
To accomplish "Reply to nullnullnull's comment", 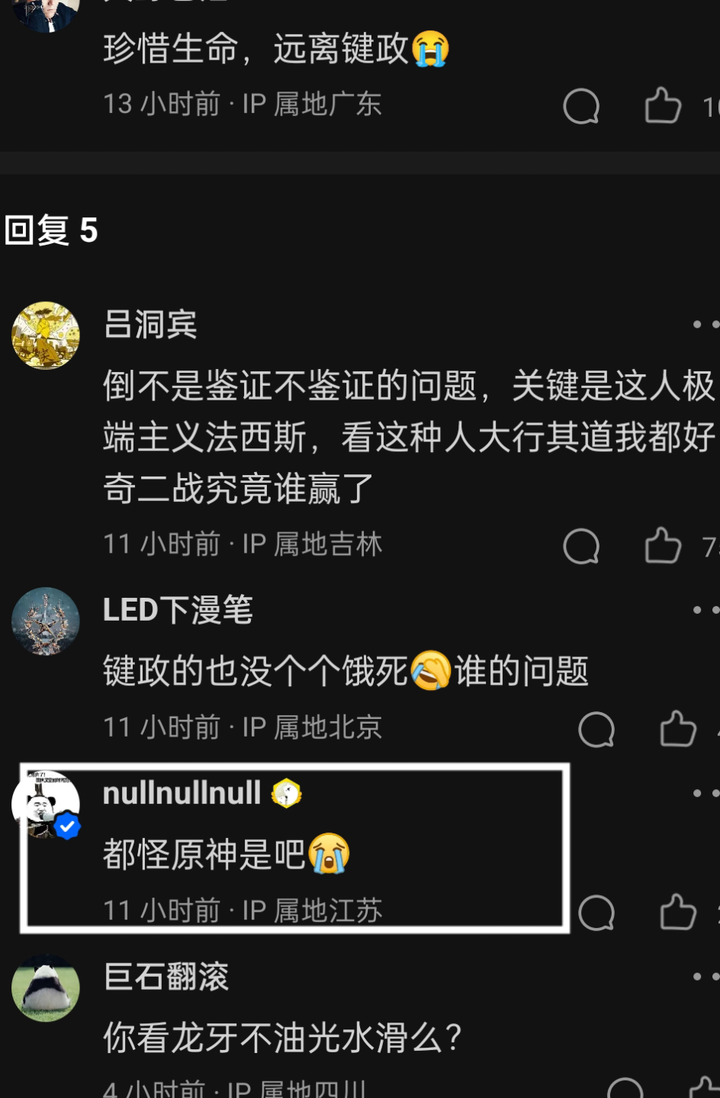I will pos(596,912).
